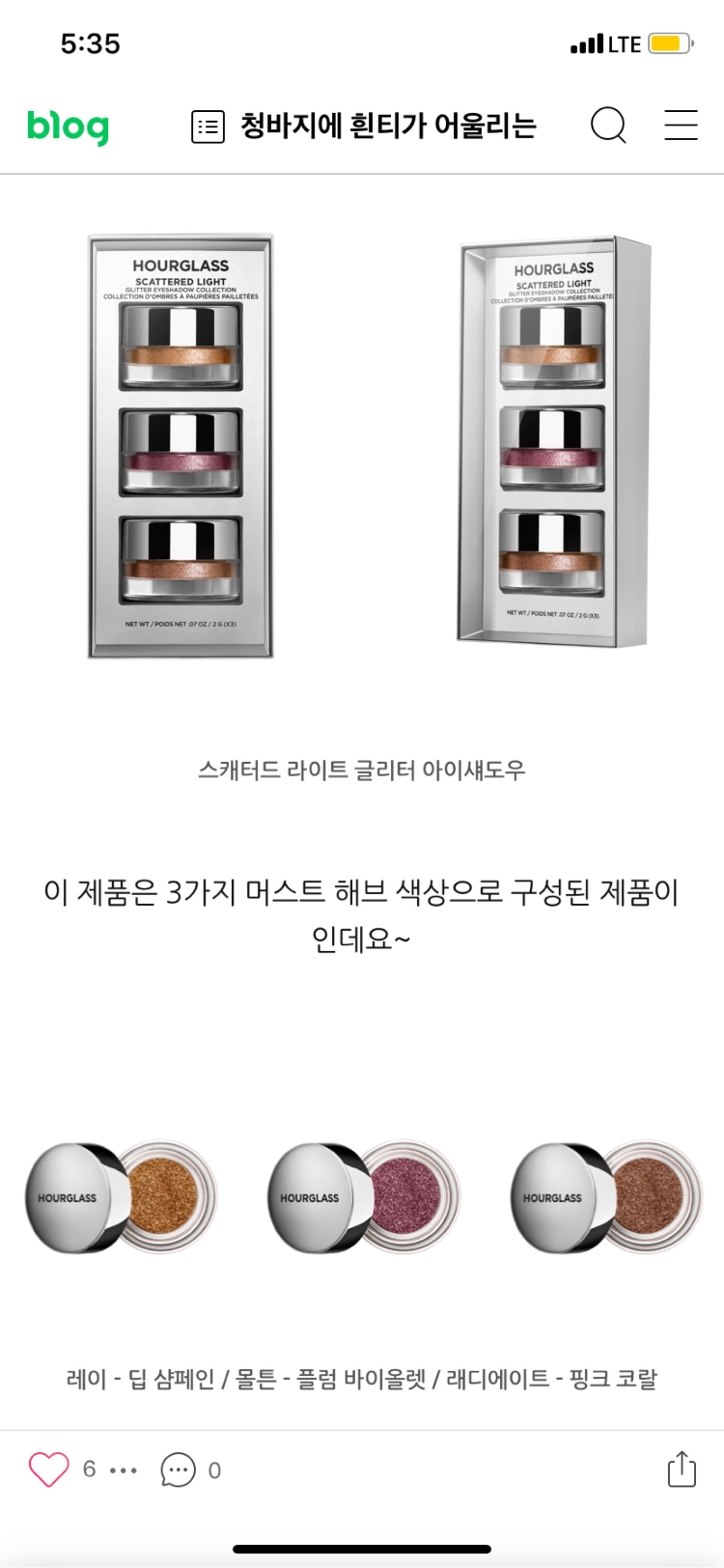Open the post list icon beside the blog title

[208, 126]
